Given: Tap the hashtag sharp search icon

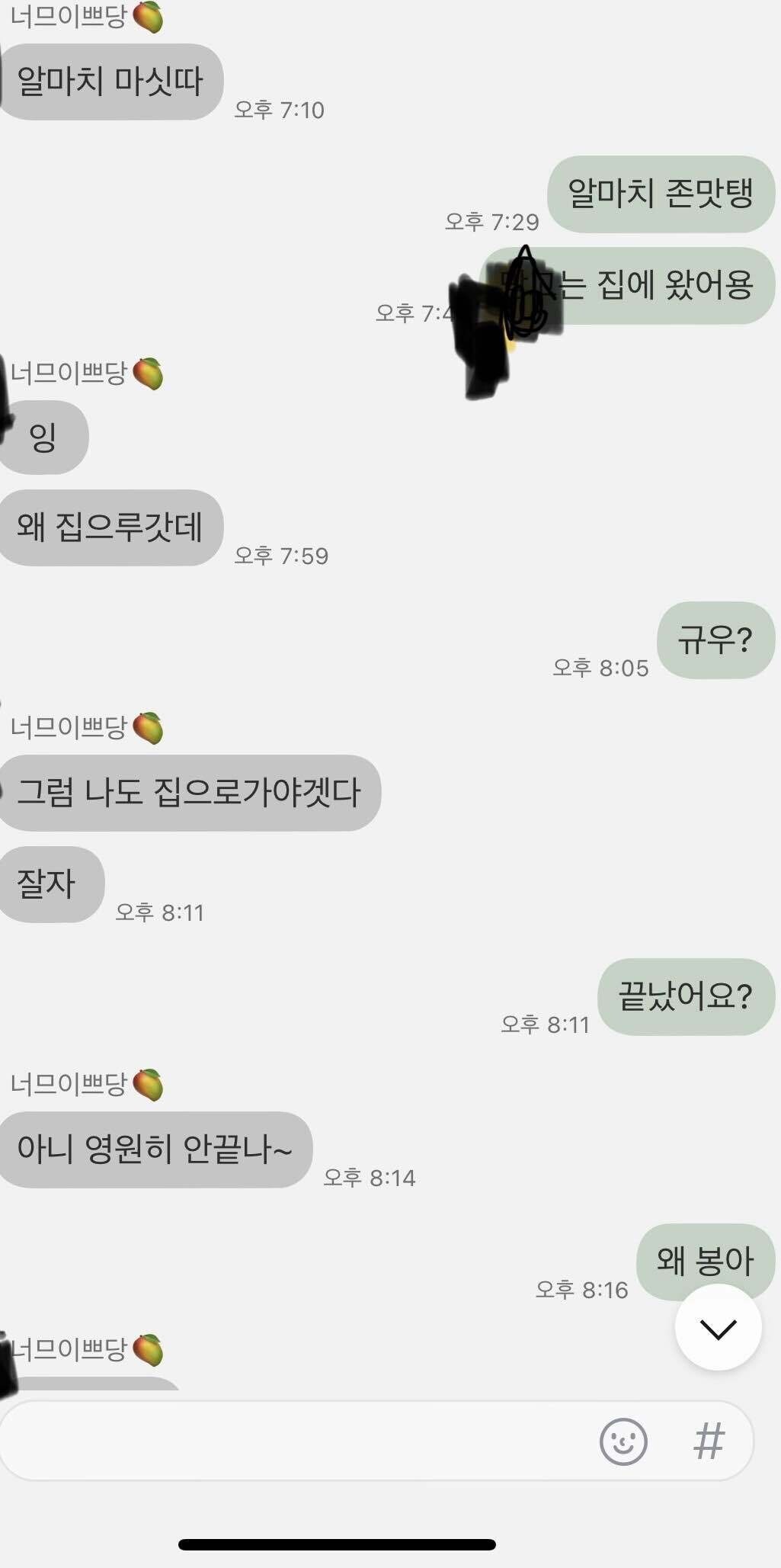Looking at the screenshot, I should (x=710, y=1441).
